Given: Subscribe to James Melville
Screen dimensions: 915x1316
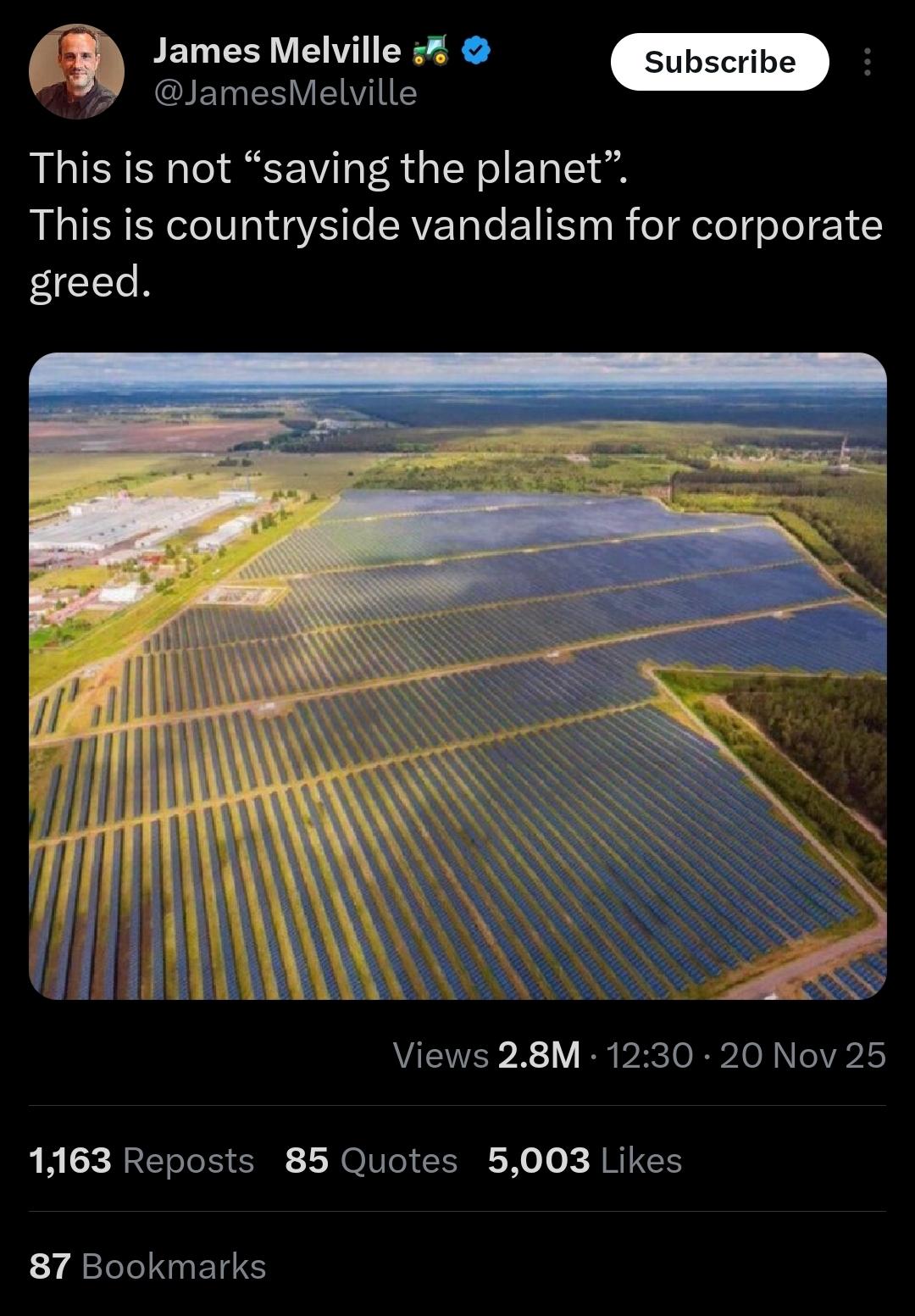Looking at the screenshot, I should 719,62.
